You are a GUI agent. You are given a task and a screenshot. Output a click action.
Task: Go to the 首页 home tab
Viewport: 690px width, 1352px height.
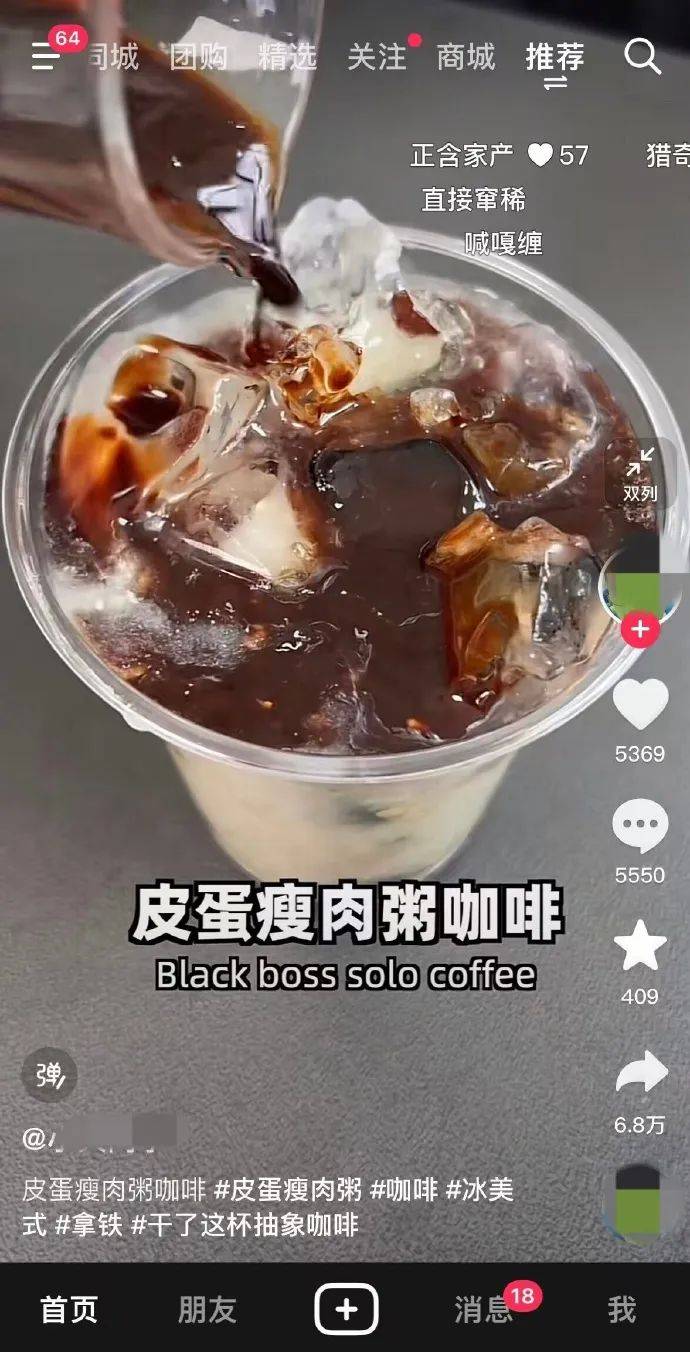tap(69, 1309)
